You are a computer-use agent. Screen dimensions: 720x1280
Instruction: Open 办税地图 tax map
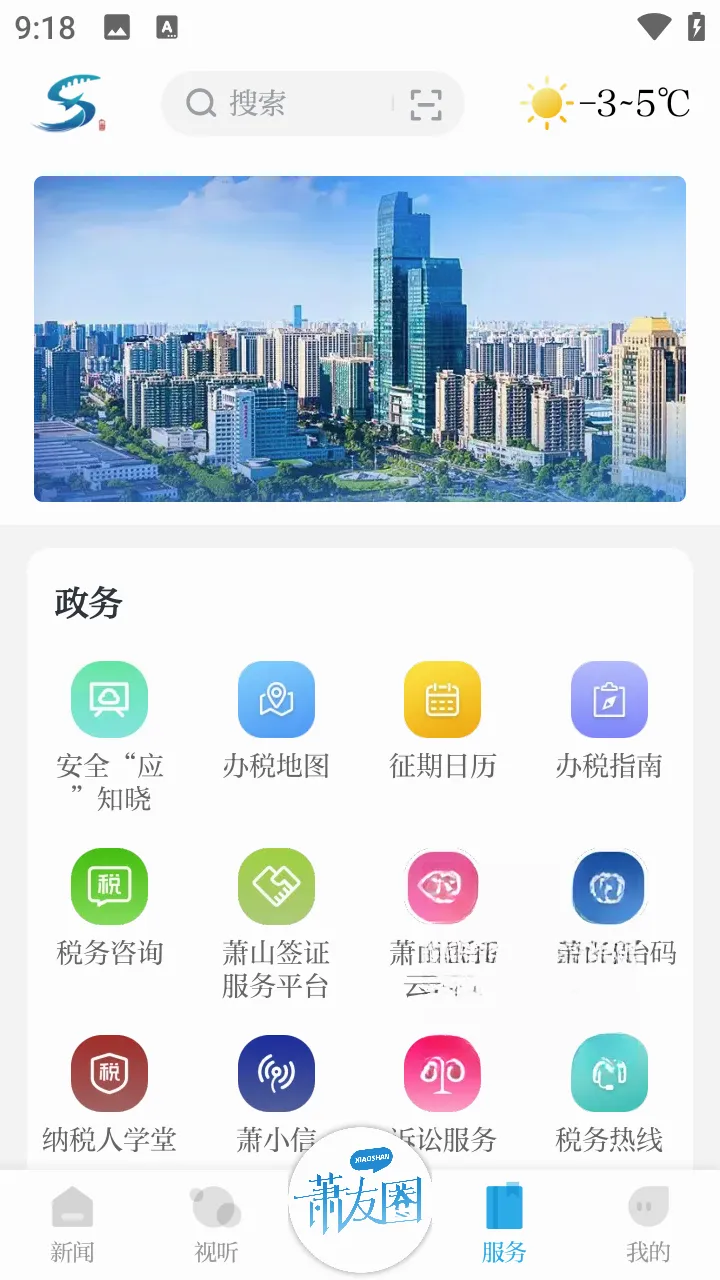276,721
